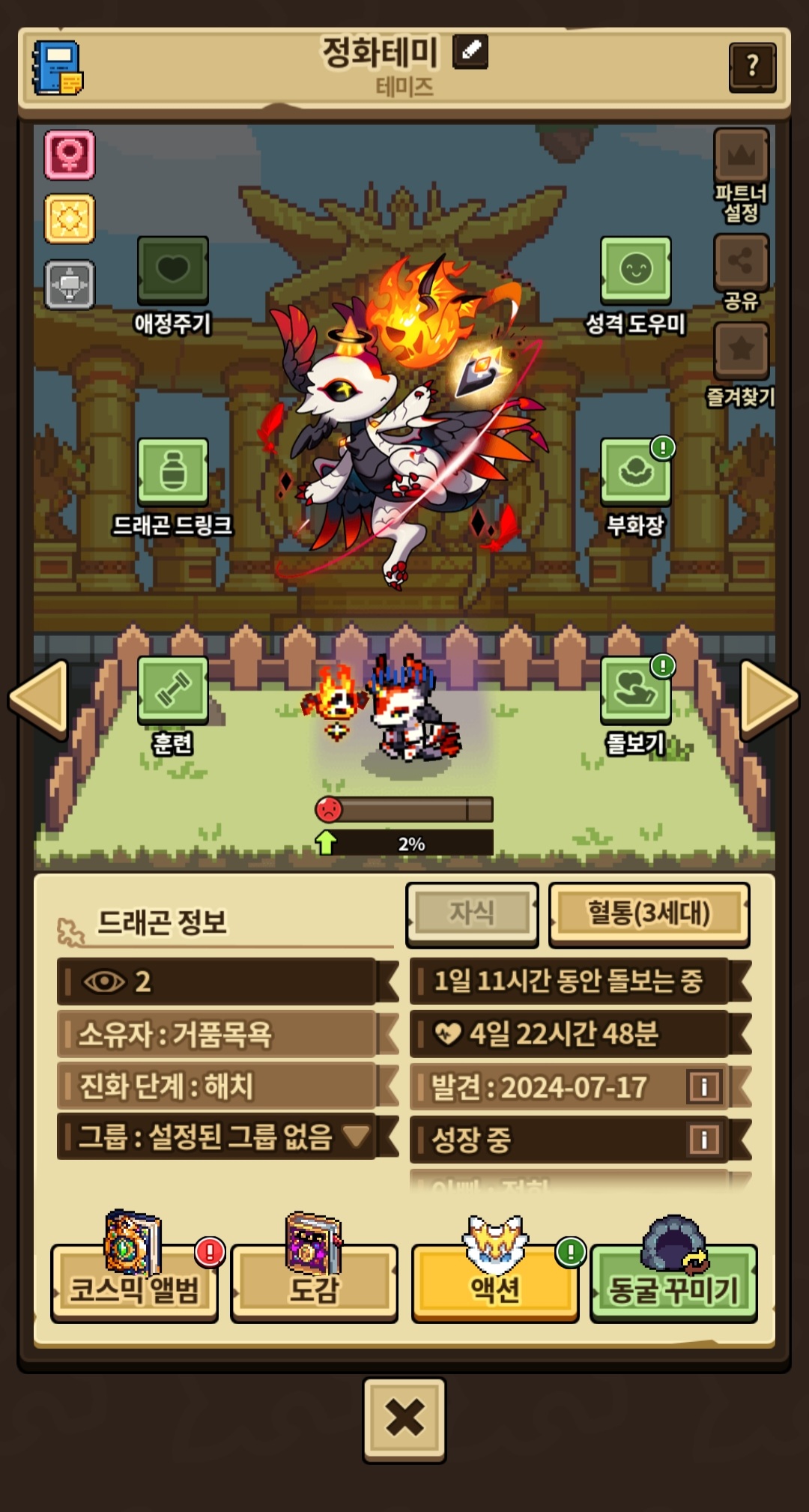Edit the dragon name 정화테미
809x1512 pixels.
470,52
